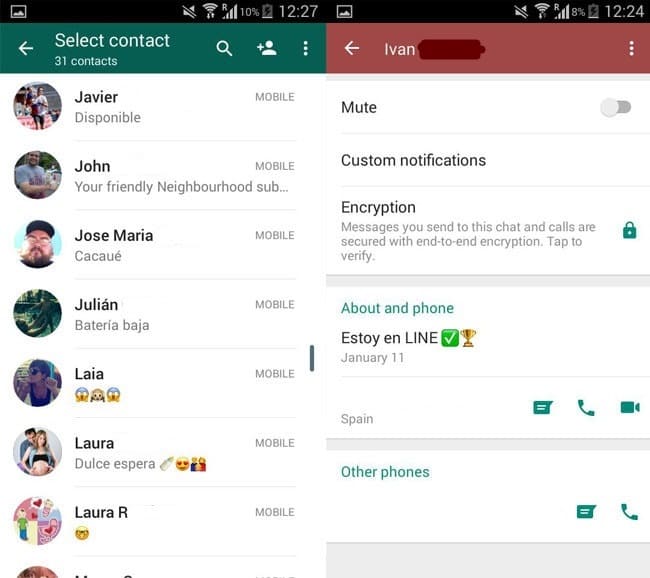Select contact Laura R
650x578 pixels.
pyautogui.click(x=160, y=521)
